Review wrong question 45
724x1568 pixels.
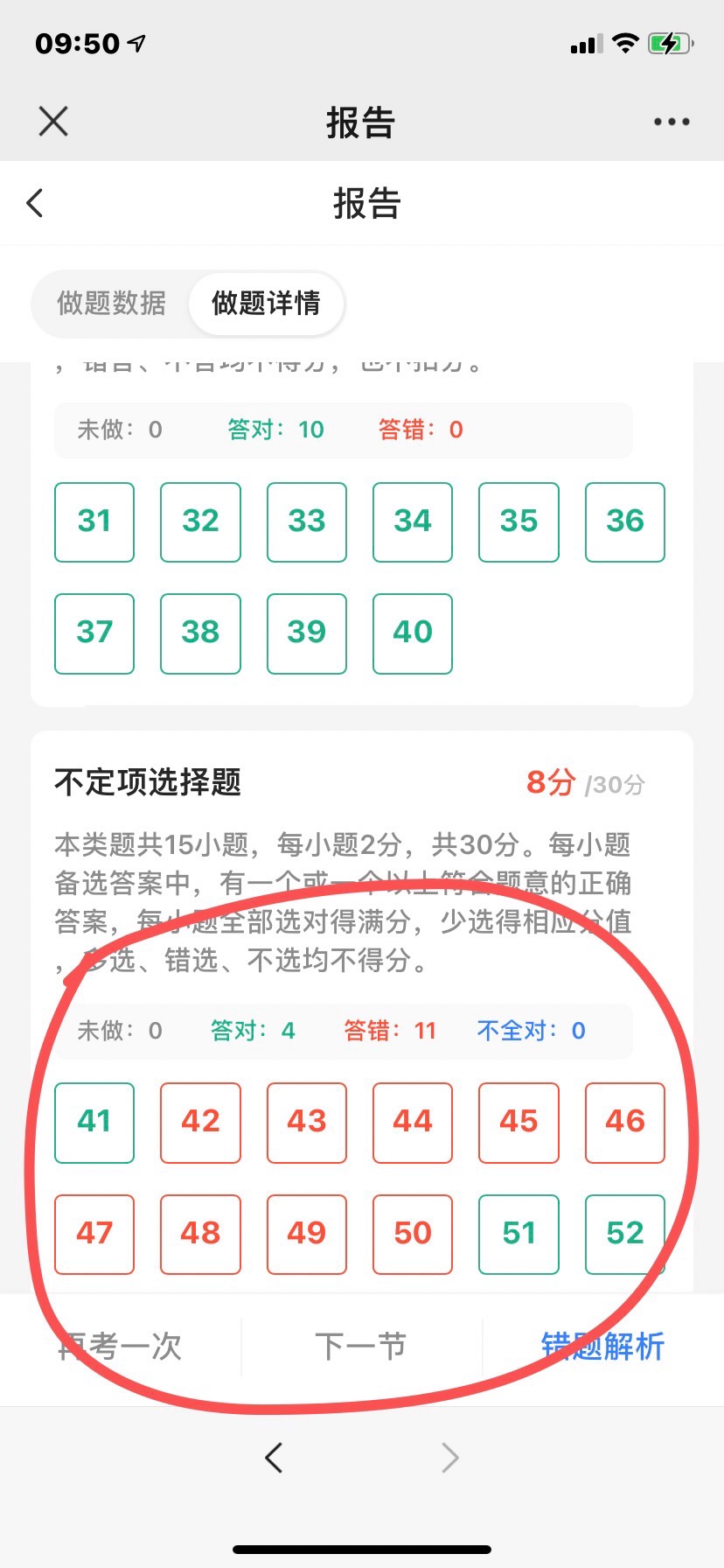(x=519, y=1123)
